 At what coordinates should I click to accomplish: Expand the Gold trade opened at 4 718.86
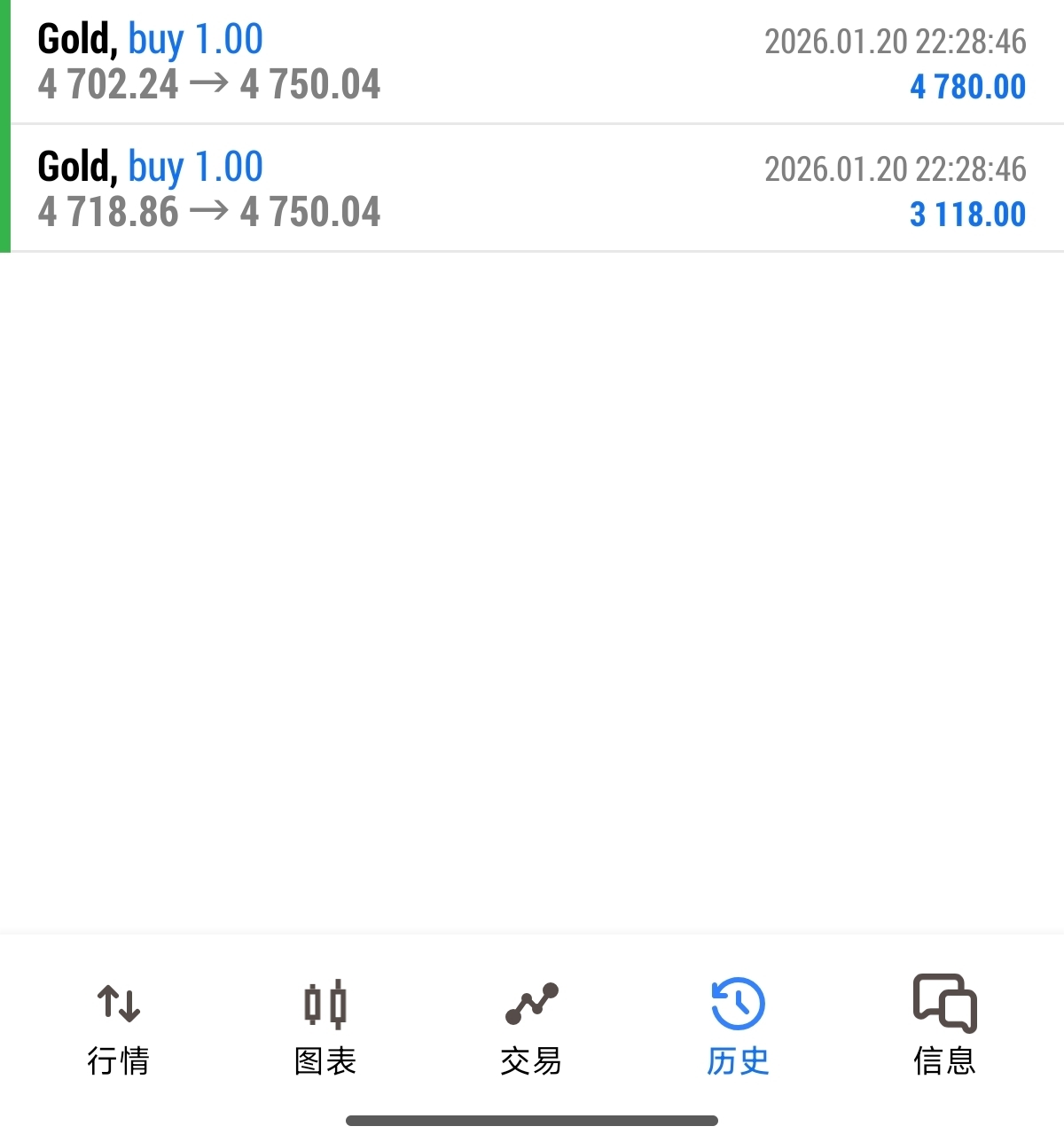(532, 189)
